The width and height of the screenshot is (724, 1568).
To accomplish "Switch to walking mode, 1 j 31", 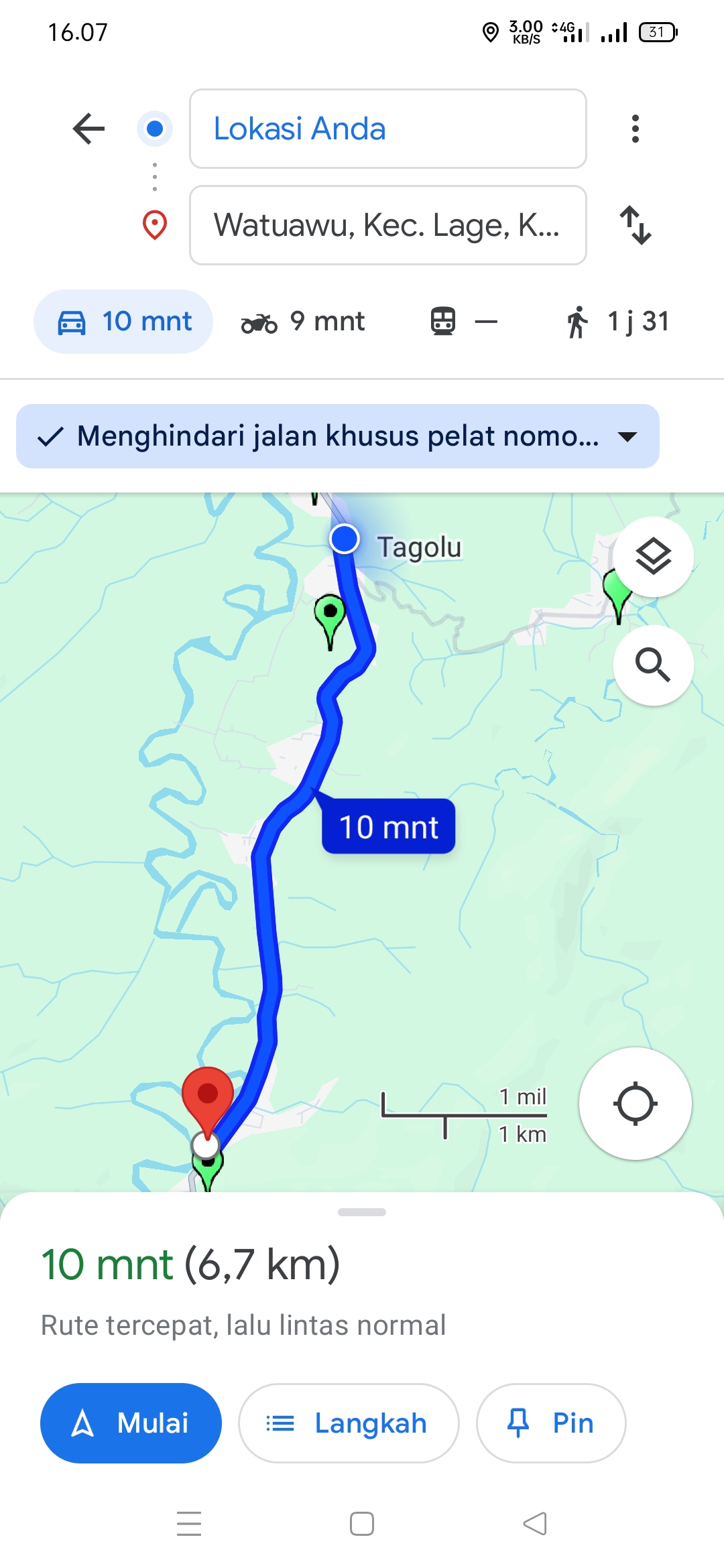I will 617,322.
